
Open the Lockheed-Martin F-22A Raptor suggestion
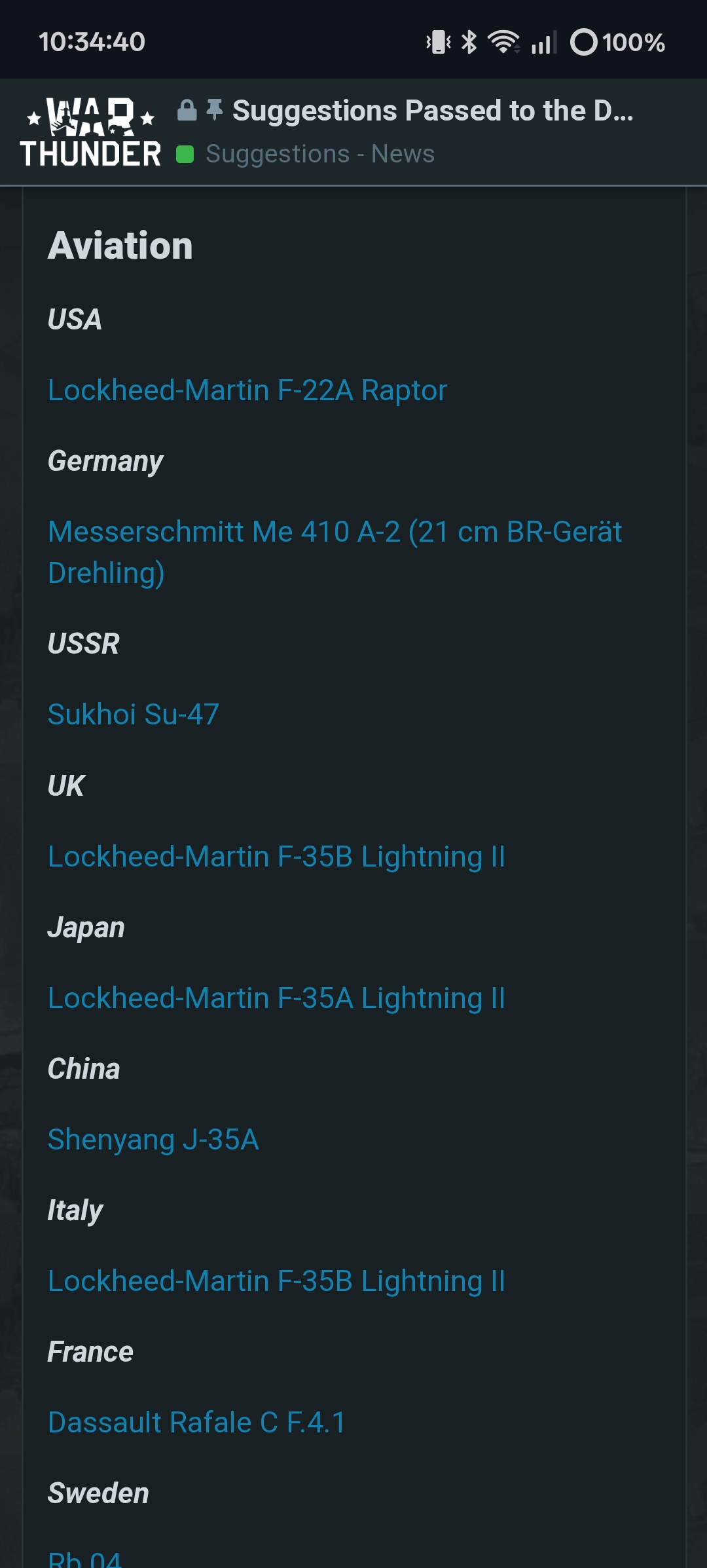pyautogui.click(x=247, y=390)
